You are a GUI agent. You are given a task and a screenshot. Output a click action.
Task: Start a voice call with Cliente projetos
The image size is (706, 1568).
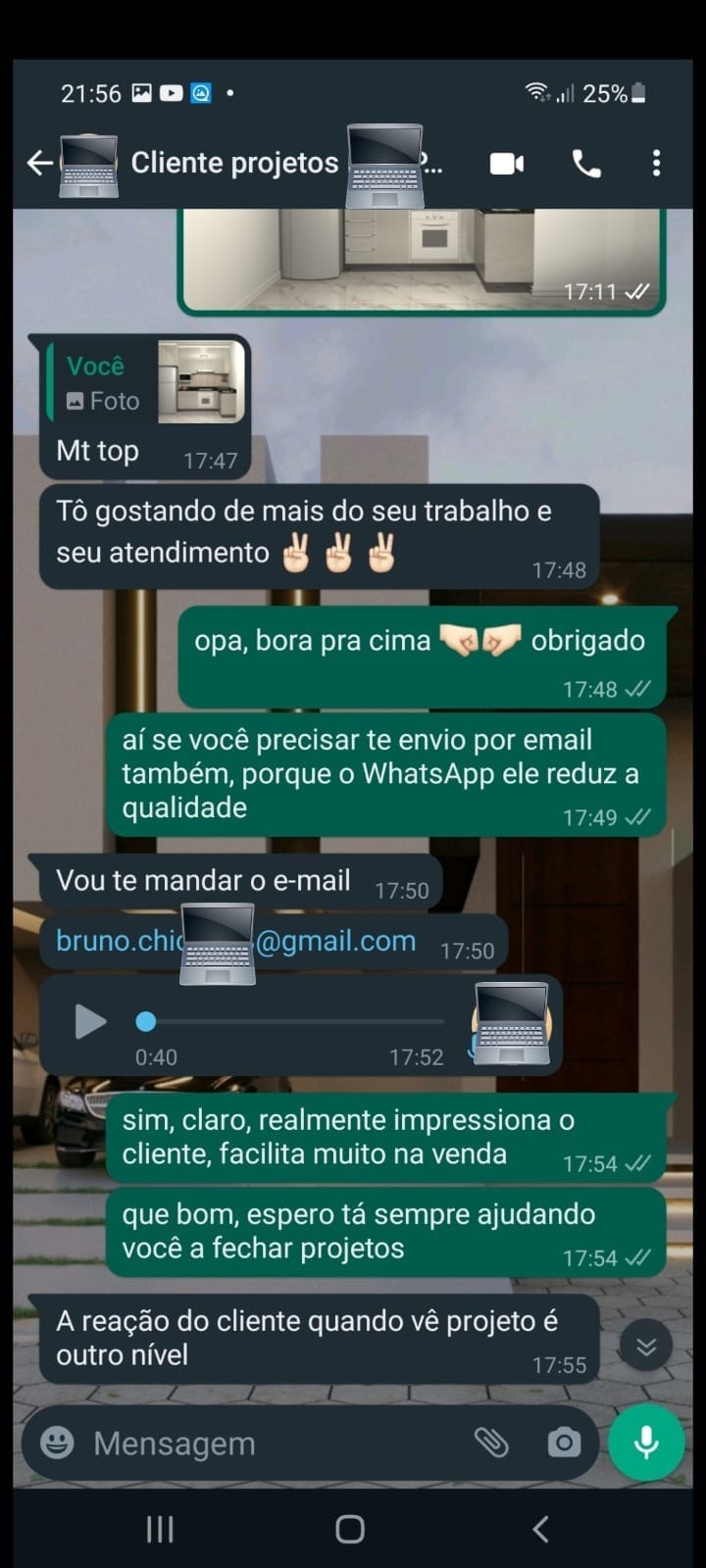coord(586,164)
